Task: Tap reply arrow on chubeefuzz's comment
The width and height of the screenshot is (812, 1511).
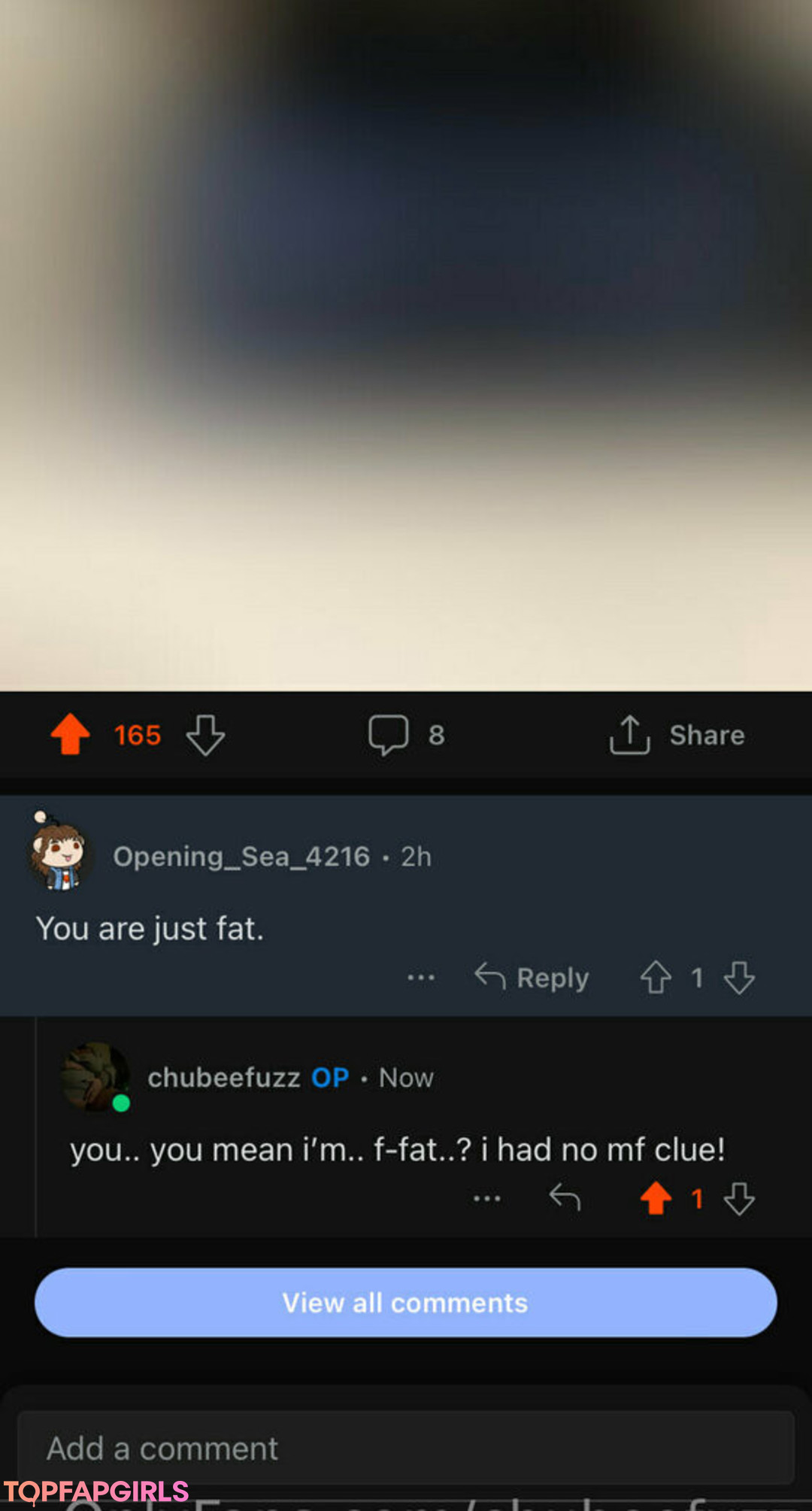Action: click(565, 1197)
